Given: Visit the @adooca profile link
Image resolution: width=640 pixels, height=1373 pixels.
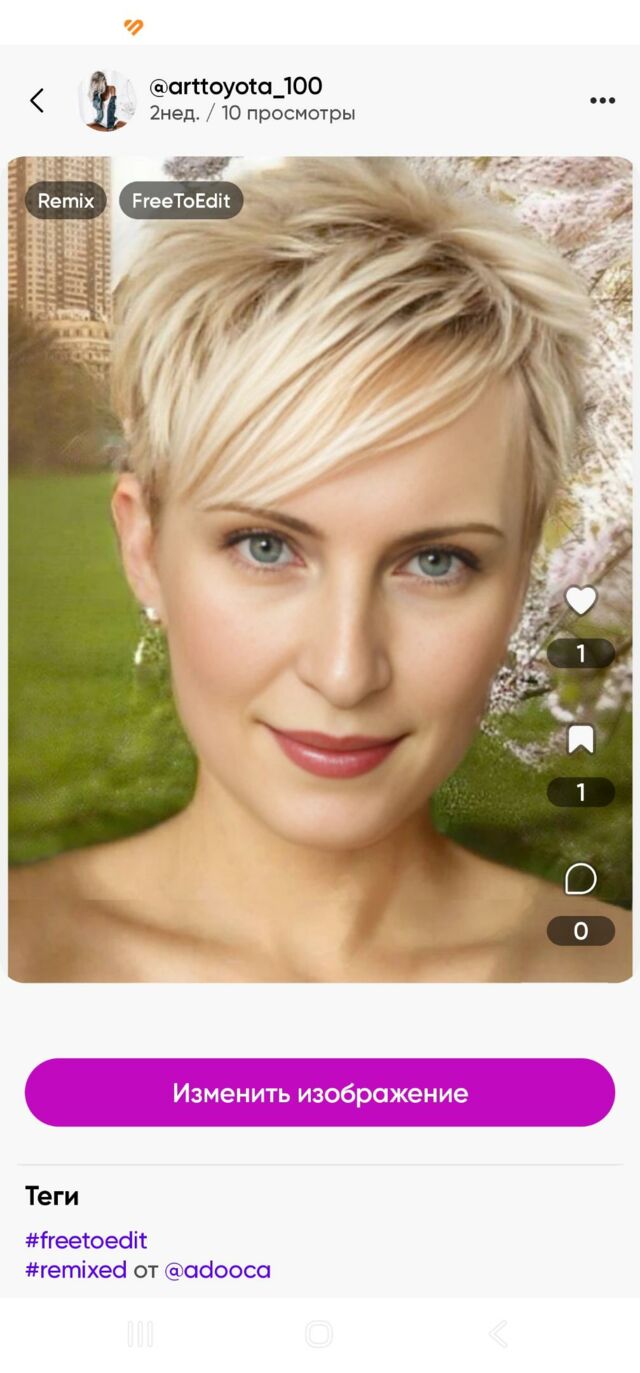Looking at the screenshot, I should pyautogui.click(x=217, y=1270).
